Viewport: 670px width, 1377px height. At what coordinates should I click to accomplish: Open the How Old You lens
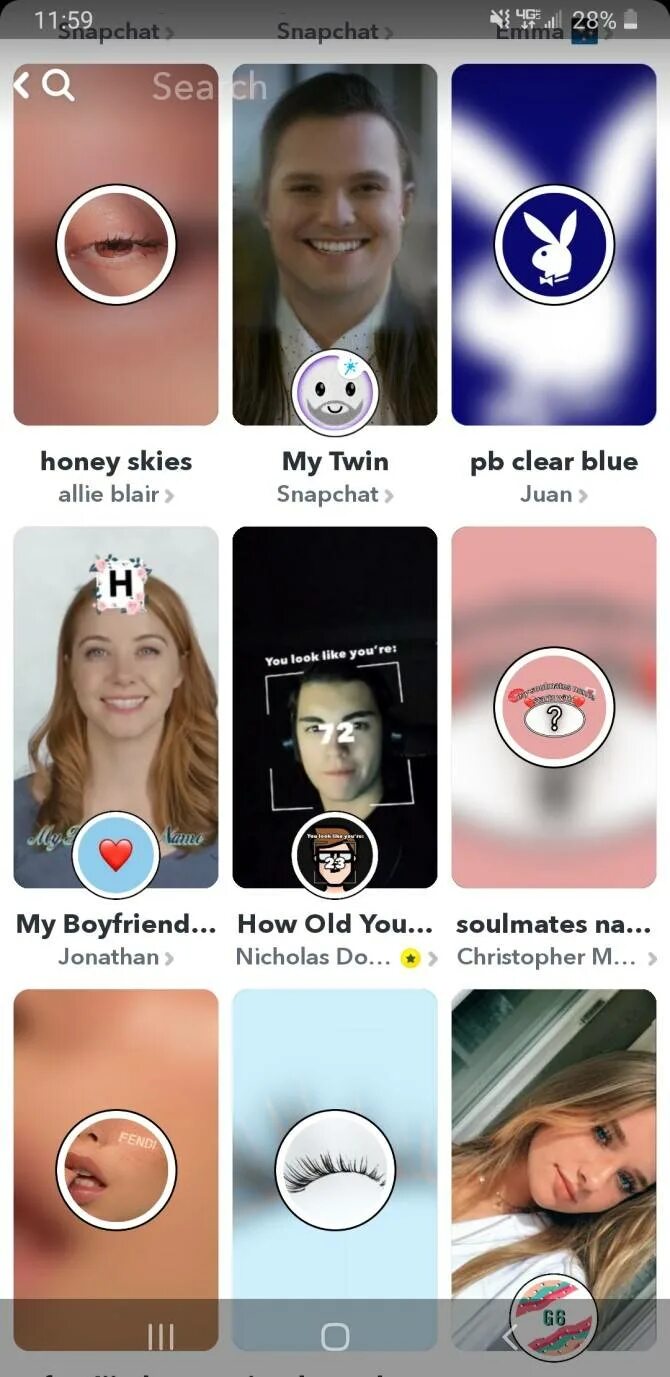coord(334,707)
